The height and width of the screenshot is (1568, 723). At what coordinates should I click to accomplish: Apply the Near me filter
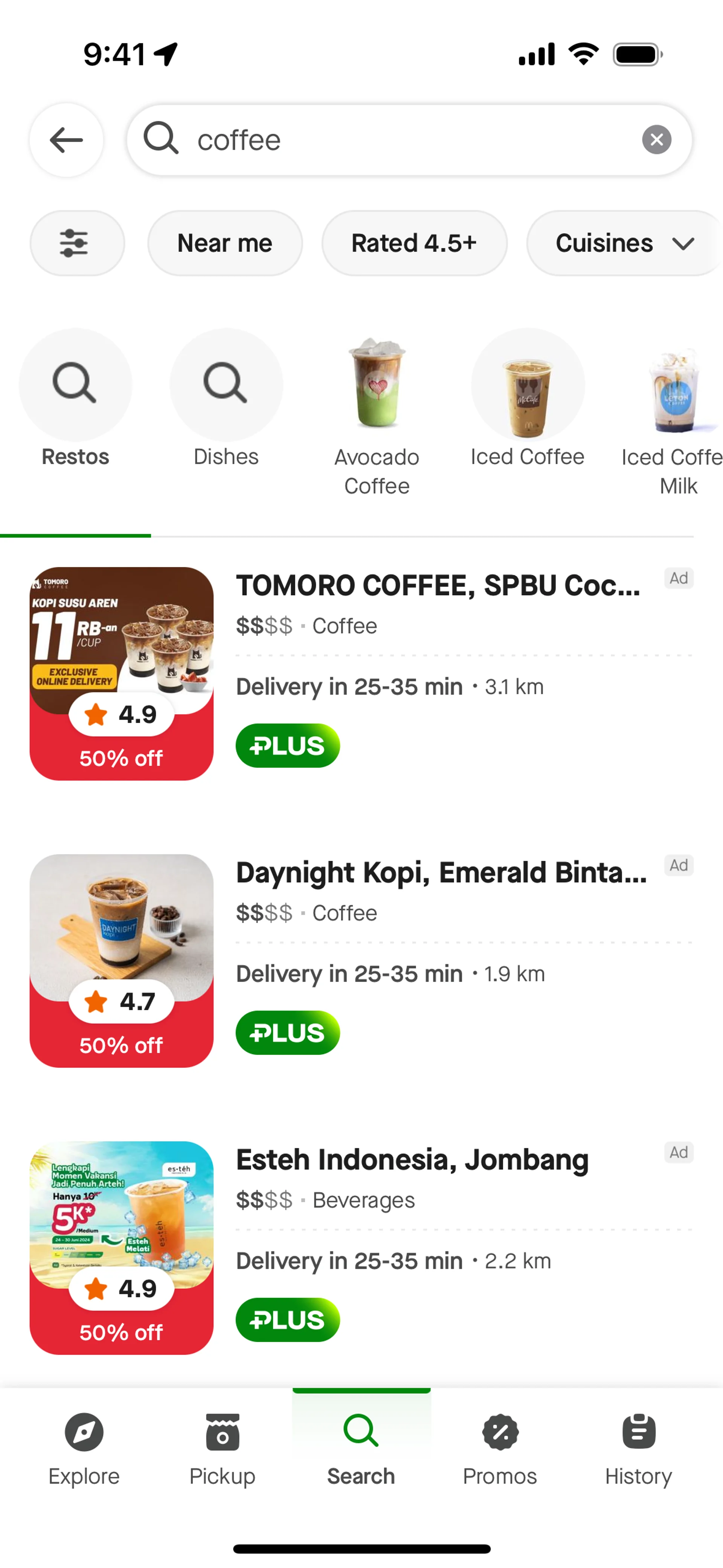tap(224, 243)
